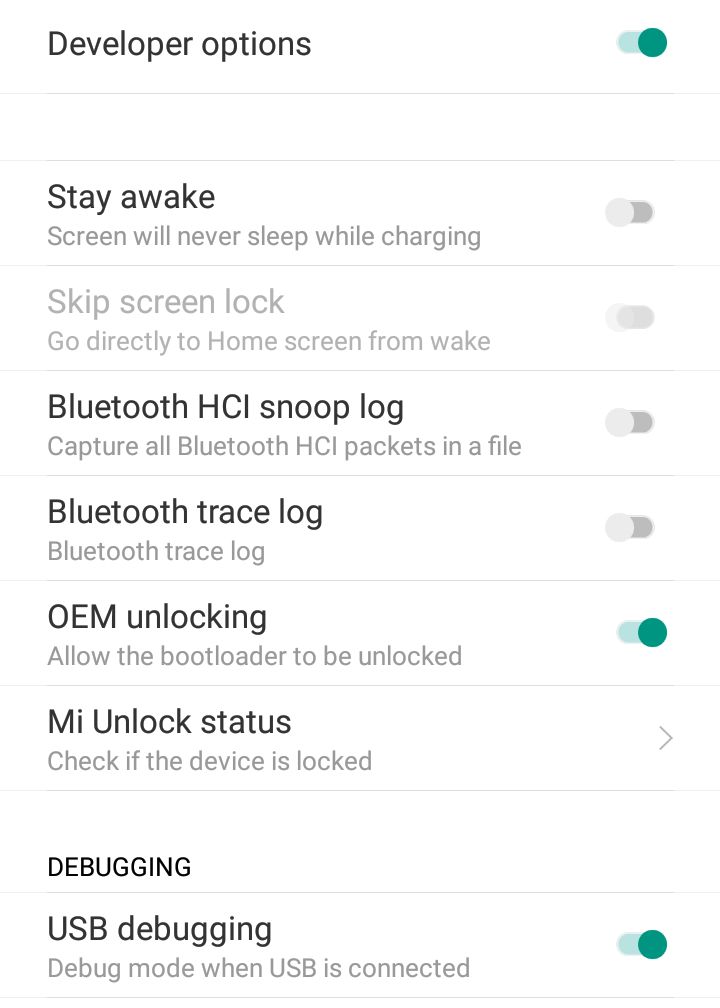
Task: Select 'Allow the bootloader to be unlocked' text
Action: click(x=255, y=656)
